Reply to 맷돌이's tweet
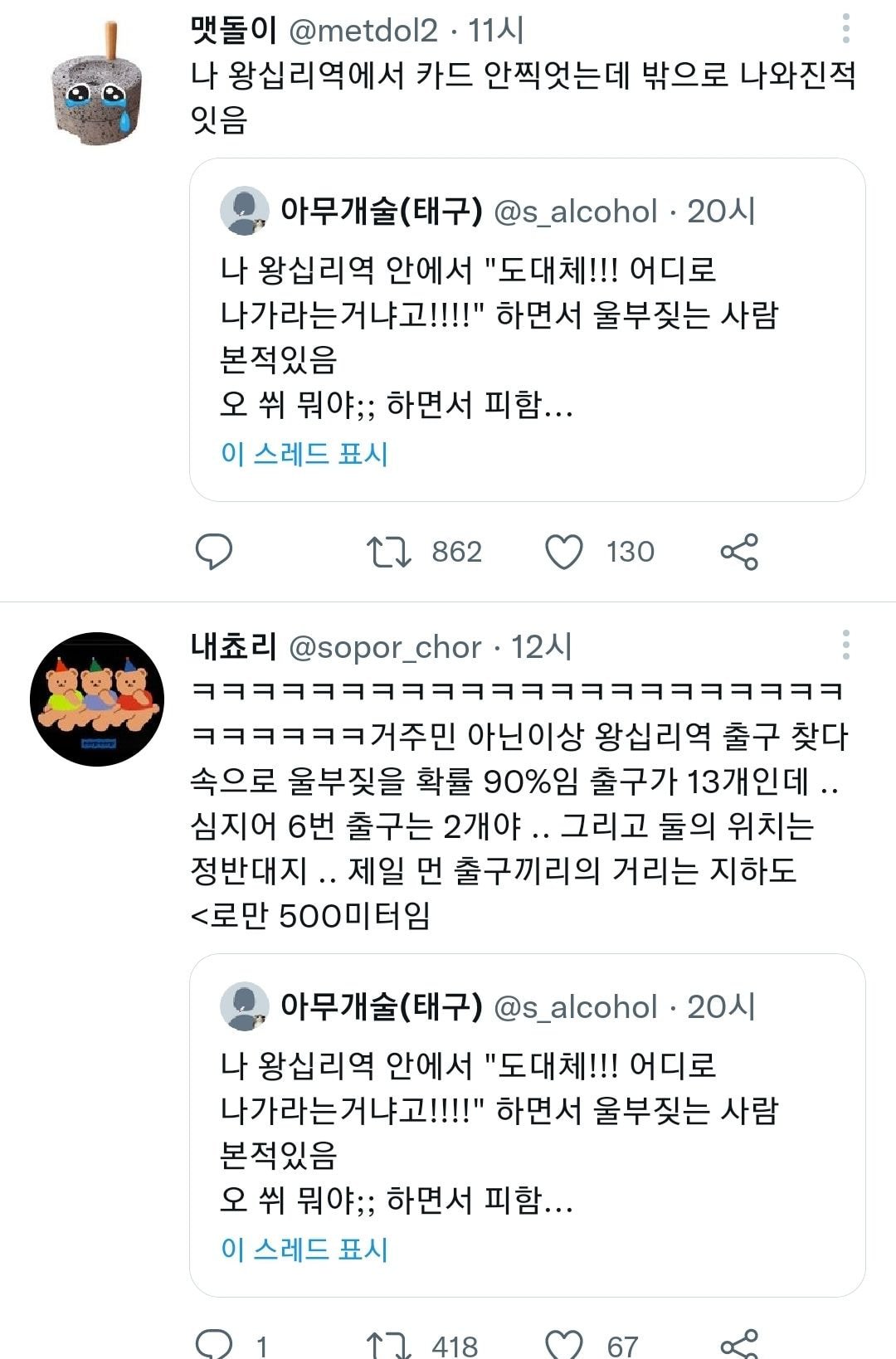 pyautogui.click(x=213, y=552)
